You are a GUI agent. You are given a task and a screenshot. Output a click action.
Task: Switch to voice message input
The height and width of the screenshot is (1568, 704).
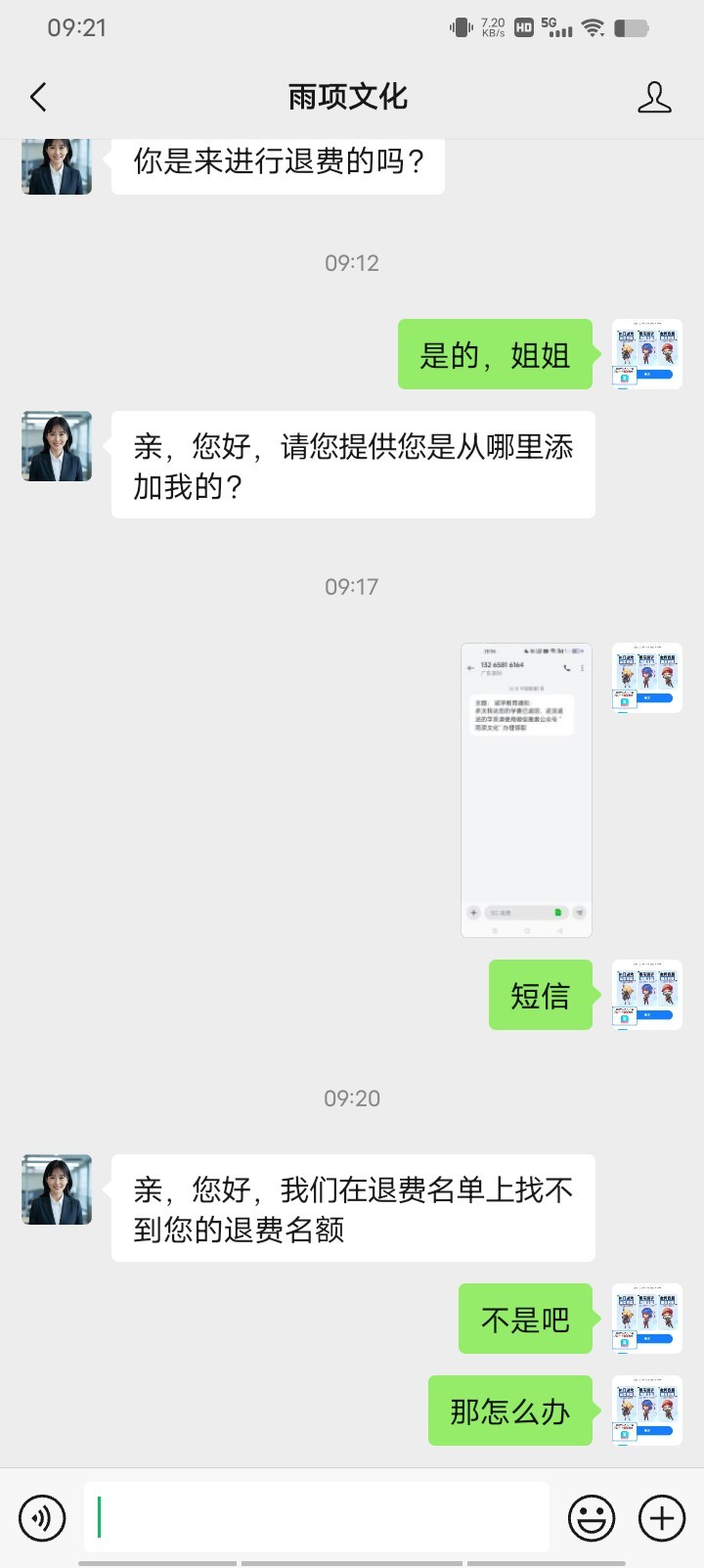coord(42,1518)
